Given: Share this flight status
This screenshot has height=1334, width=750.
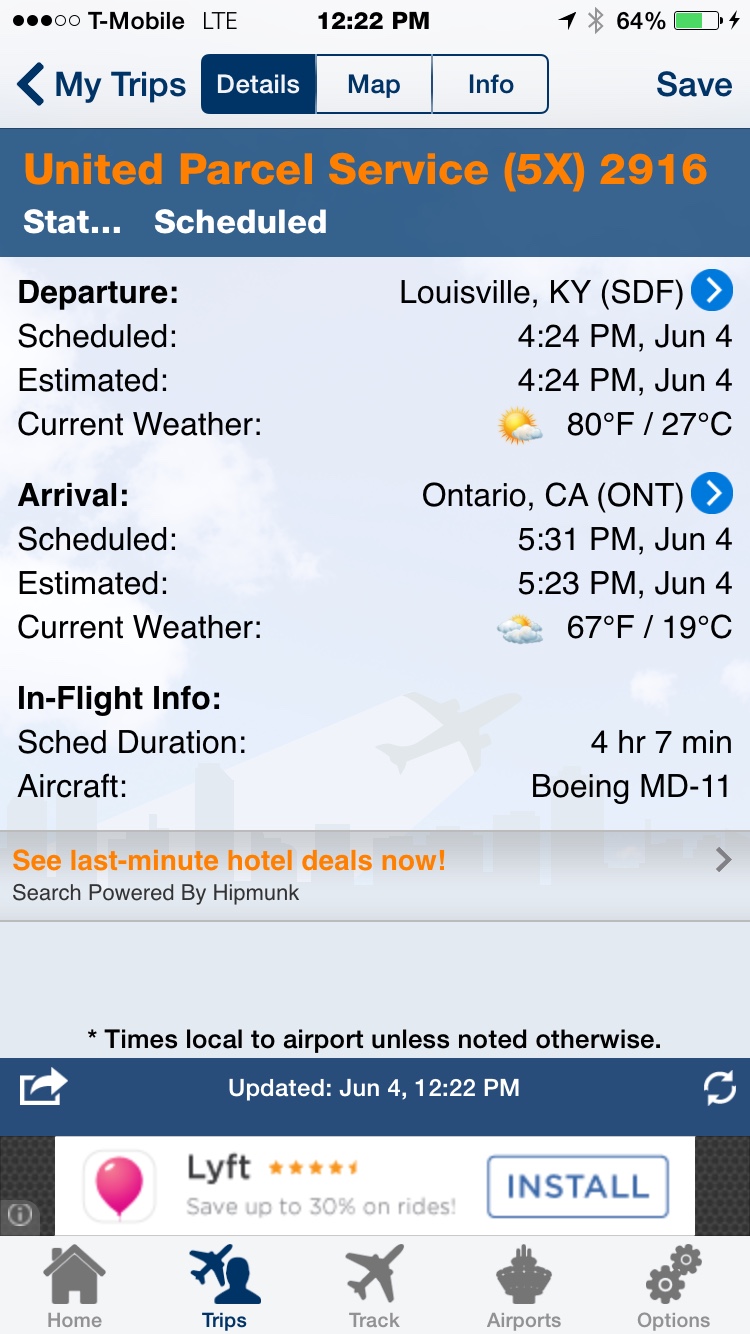Looking at the screenshot, I should (x=43, y=1088).
